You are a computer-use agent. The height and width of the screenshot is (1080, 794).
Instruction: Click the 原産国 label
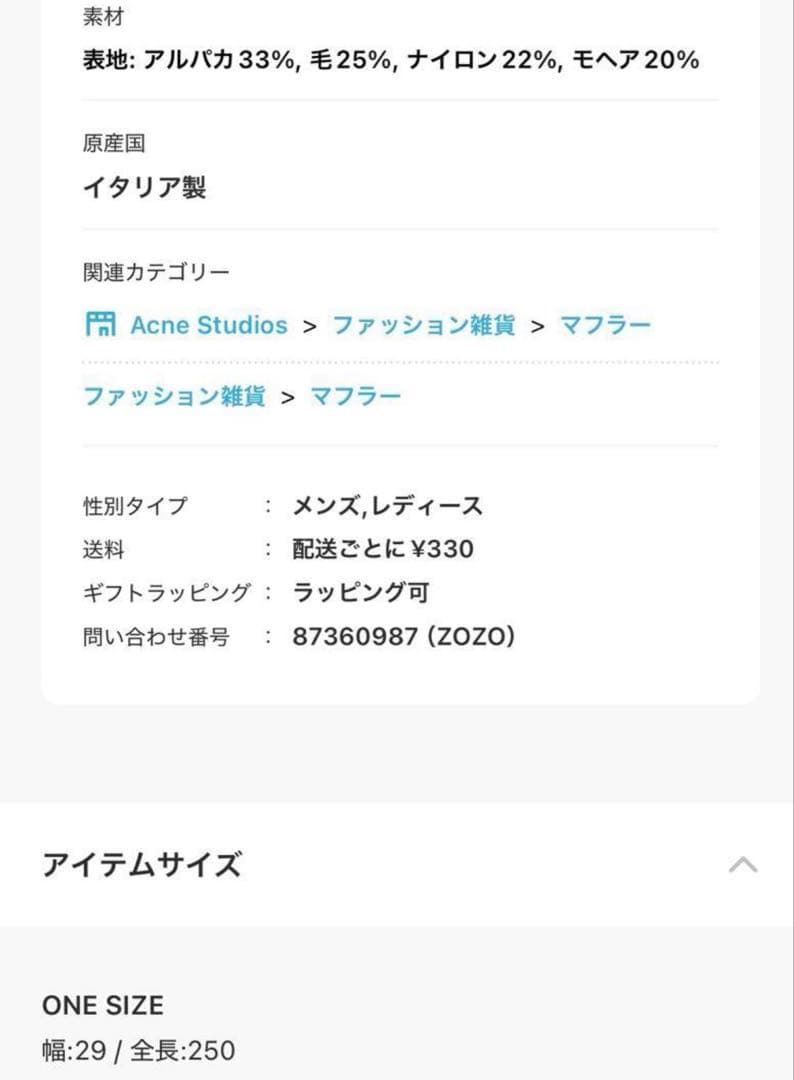click(113, 143)
